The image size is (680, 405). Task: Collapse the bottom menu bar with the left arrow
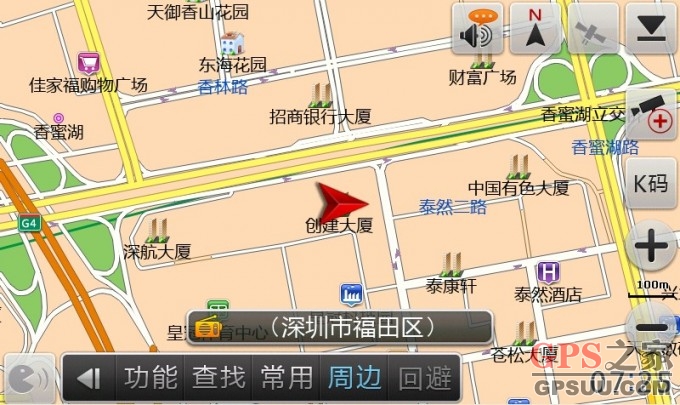pyautogui.click(x=89, y=378)
